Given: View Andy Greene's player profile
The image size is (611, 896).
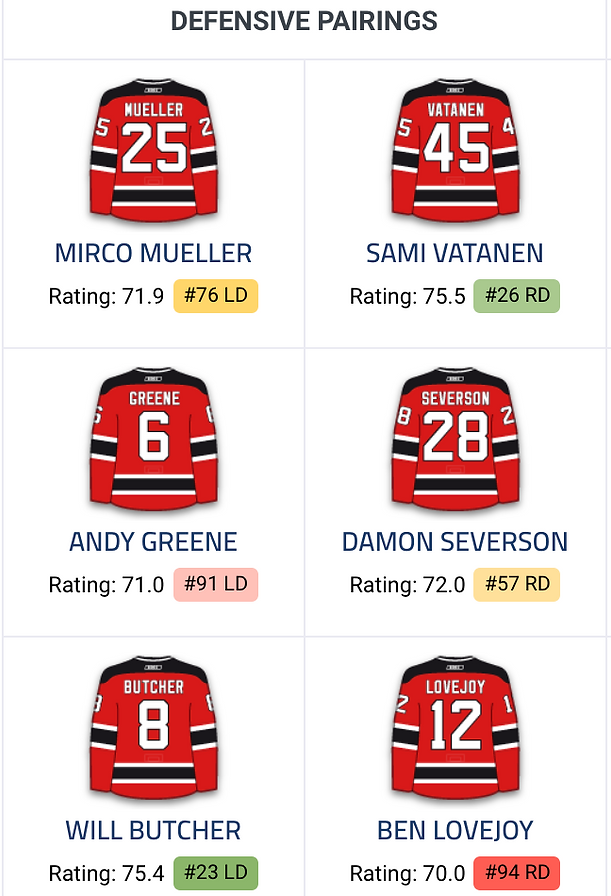Looking at the screenshot, I should 153,542.
